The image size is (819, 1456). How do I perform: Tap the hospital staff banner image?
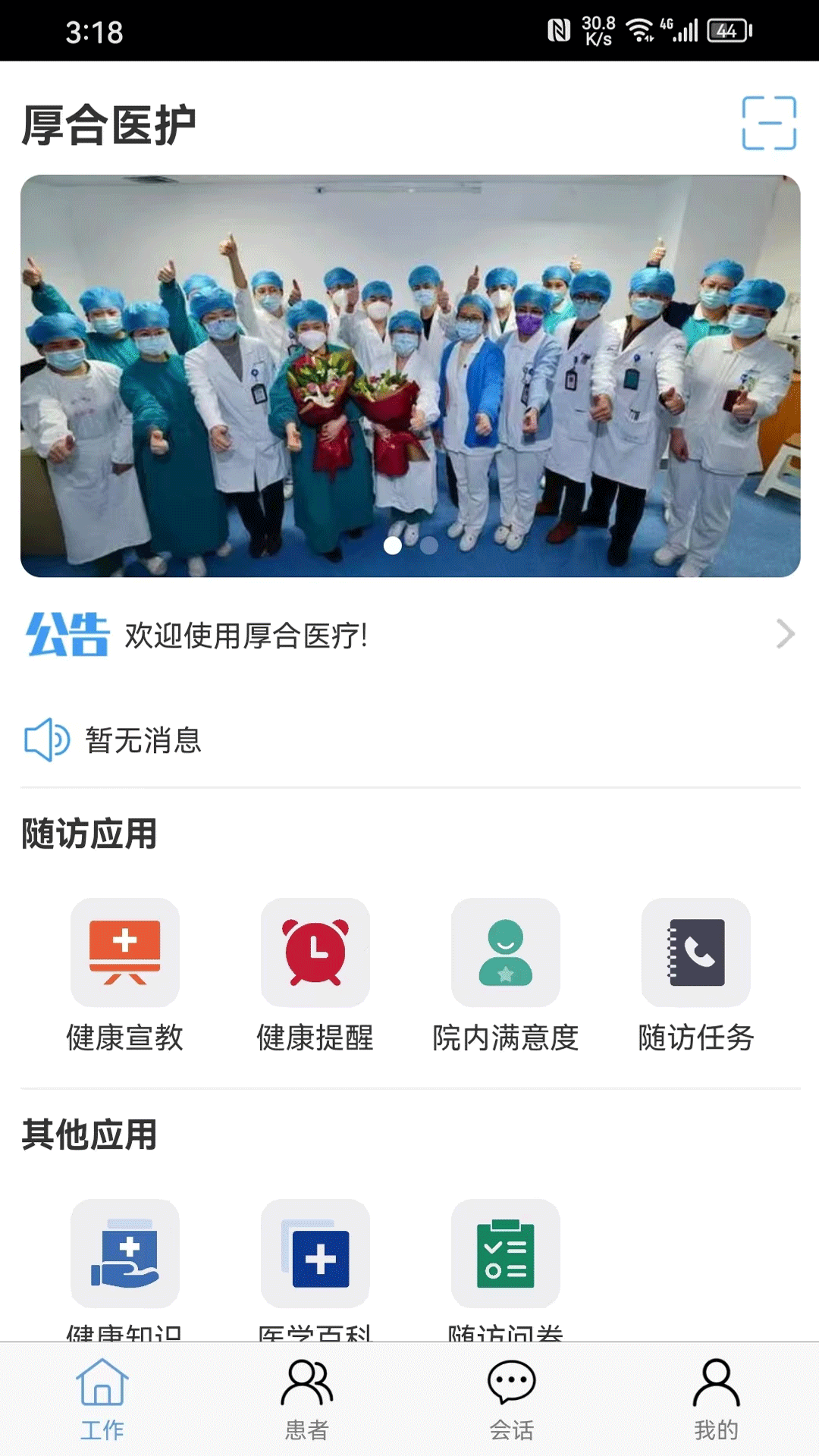pos(409,375)
